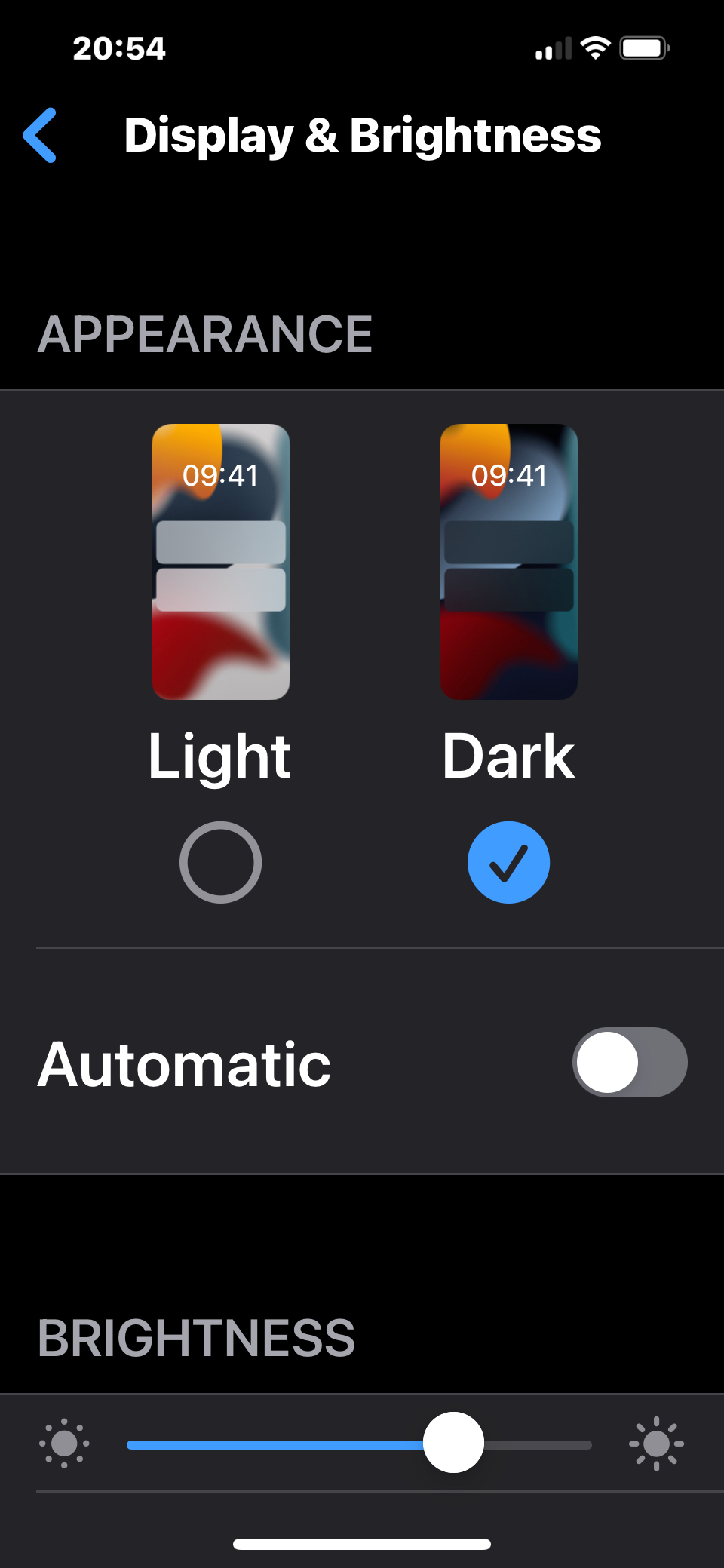The height and width of the screenshot is (1568, 724).
Task: Tap the Wi-Fi icon in status bar
Action: click(595, 48)
